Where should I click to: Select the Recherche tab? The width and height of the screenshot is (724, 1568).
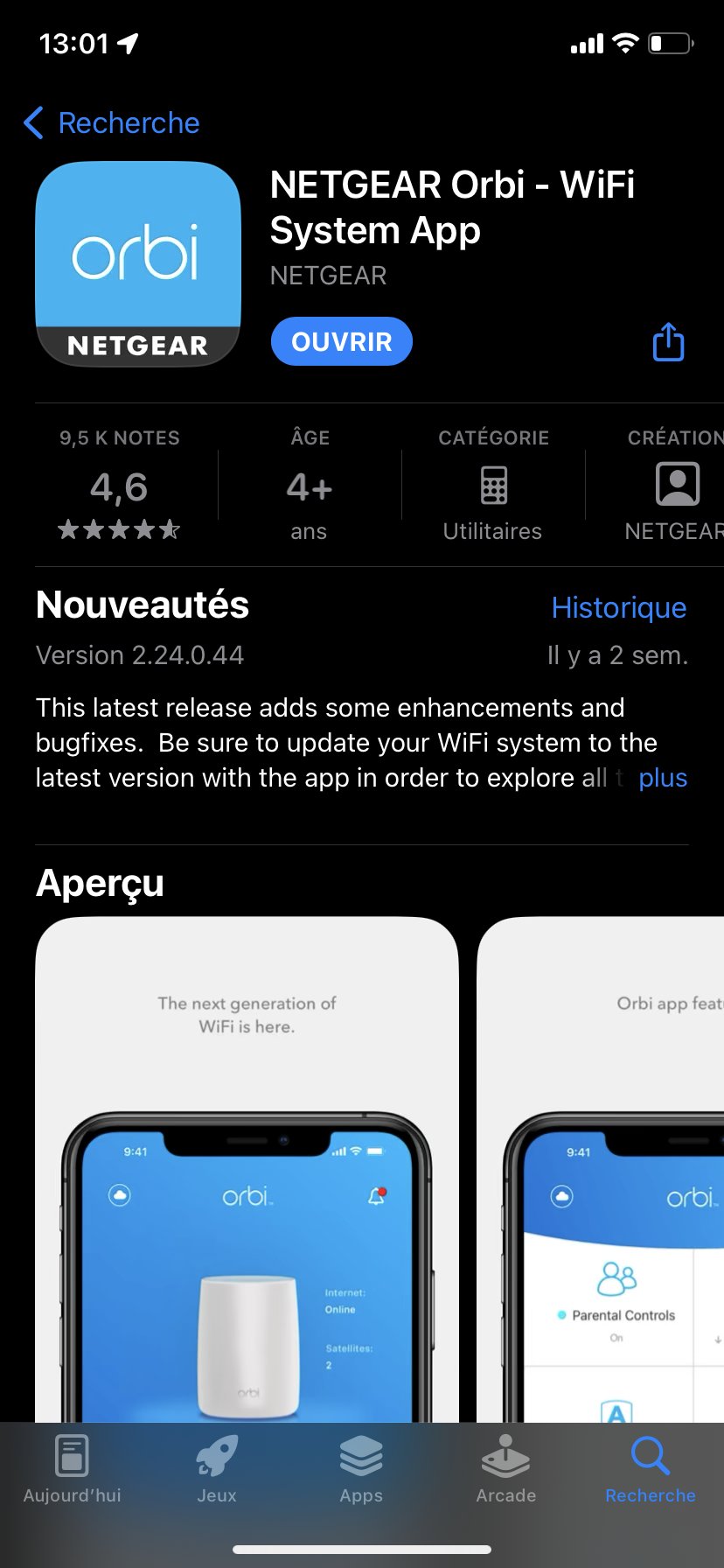650,1470
